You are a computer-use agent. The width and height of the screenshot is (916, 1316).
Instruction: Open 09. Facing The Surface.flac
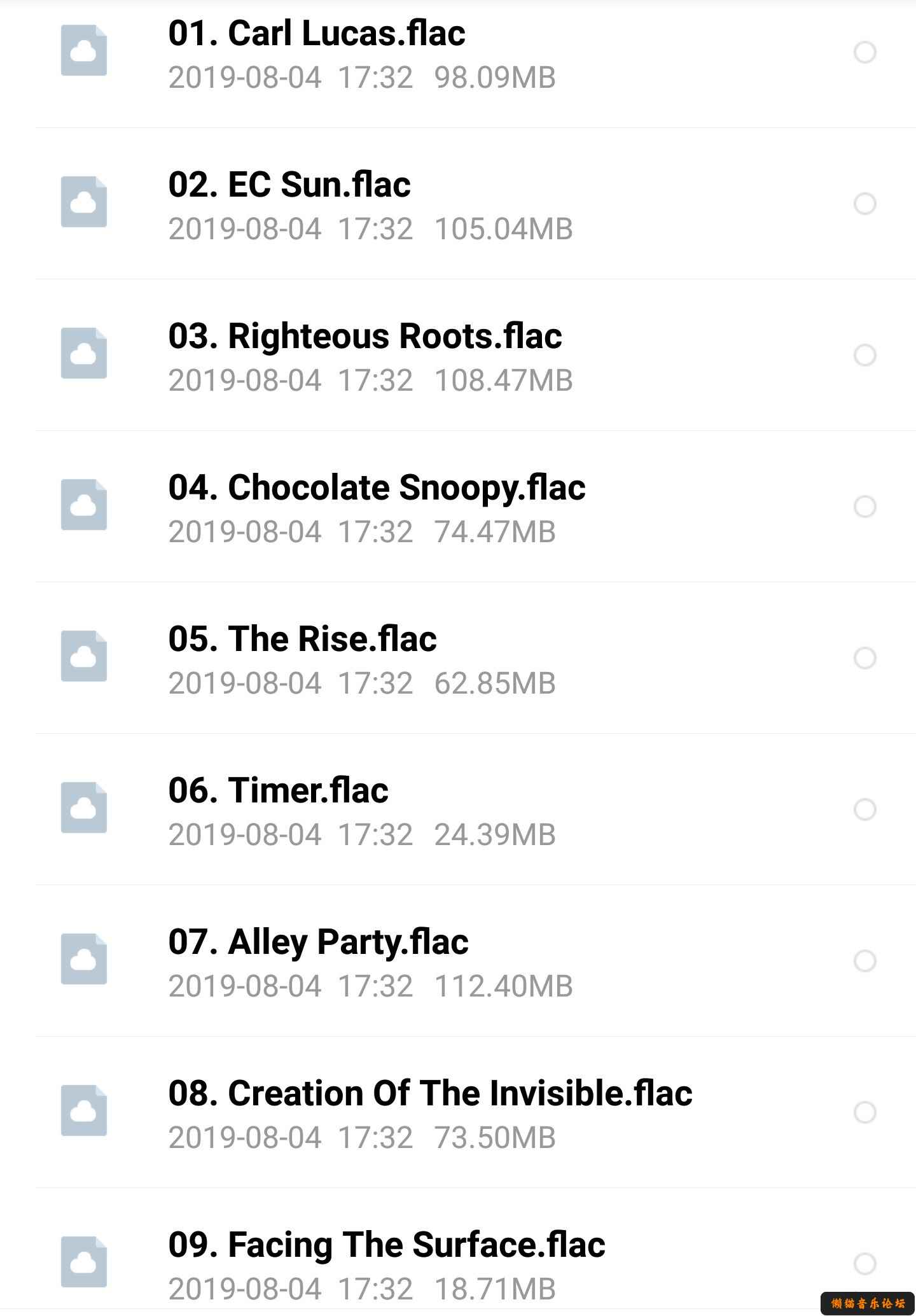(x=386, y=1245)
